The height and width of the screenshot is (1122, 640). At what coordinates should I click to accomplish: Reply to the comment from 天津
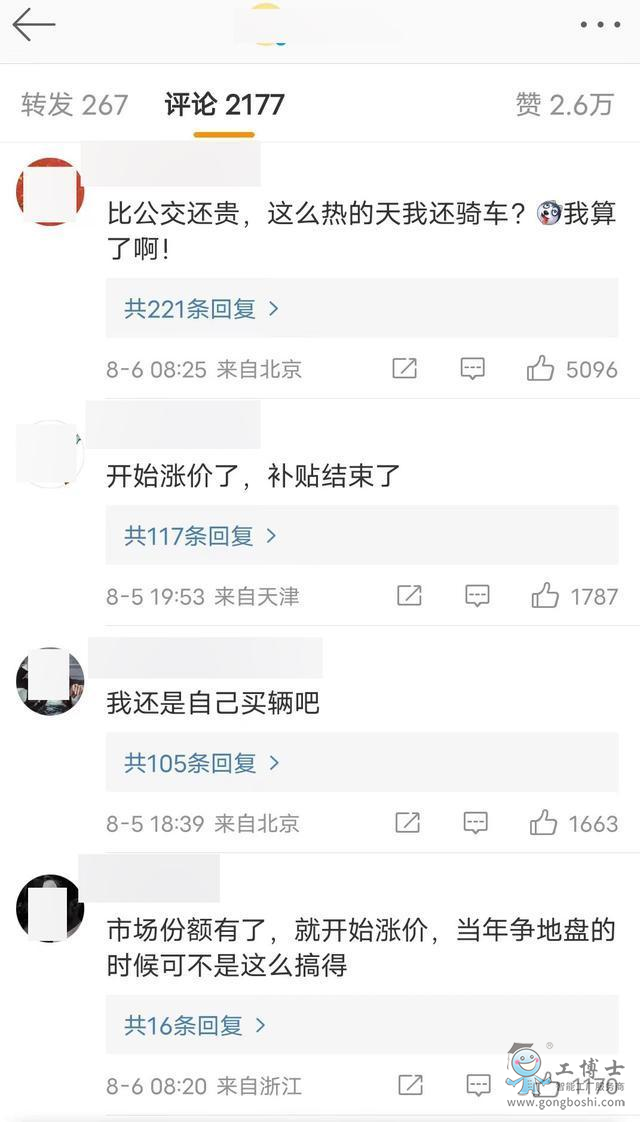[x=477, y=596]
